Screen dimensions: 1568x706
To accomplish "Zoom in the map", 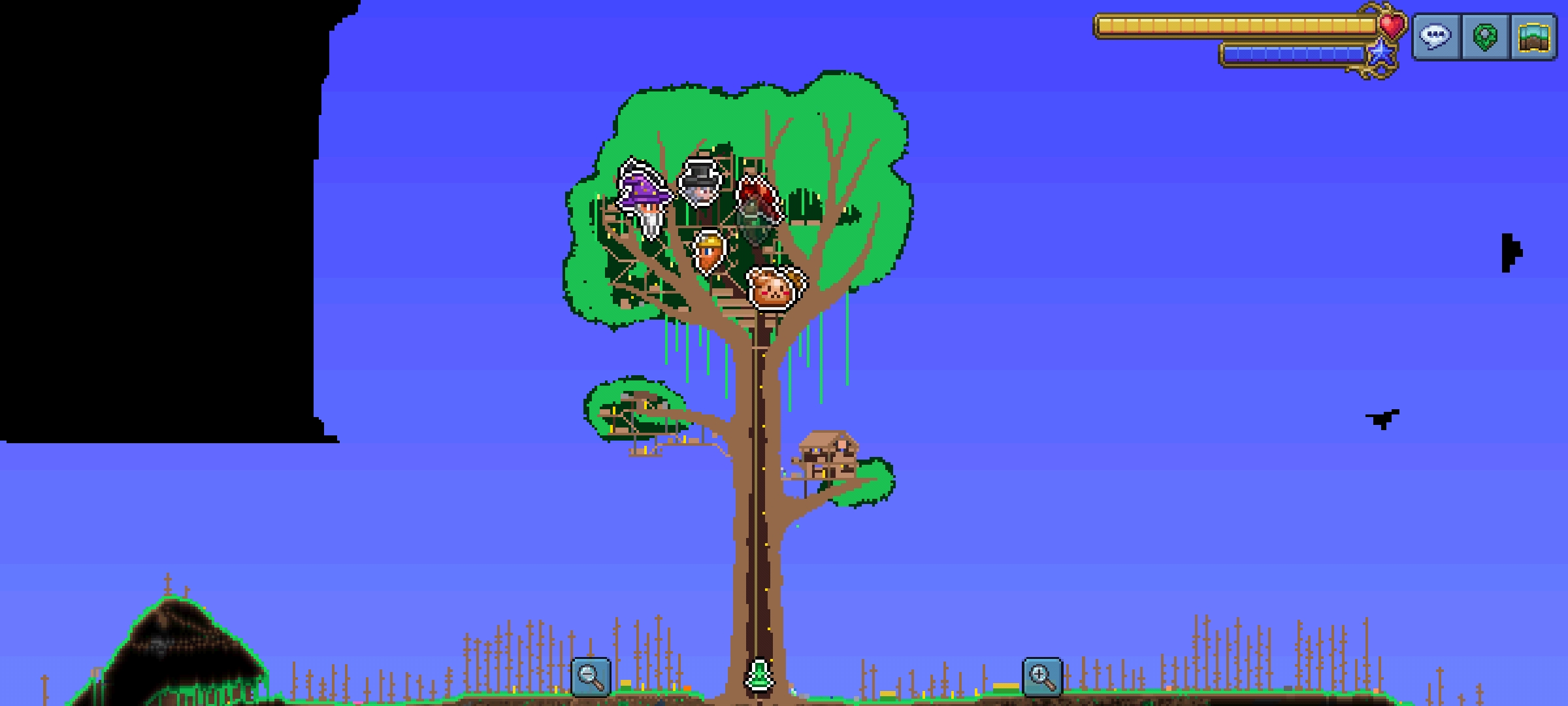I will pyautogui.click(x=1042, y=677).
